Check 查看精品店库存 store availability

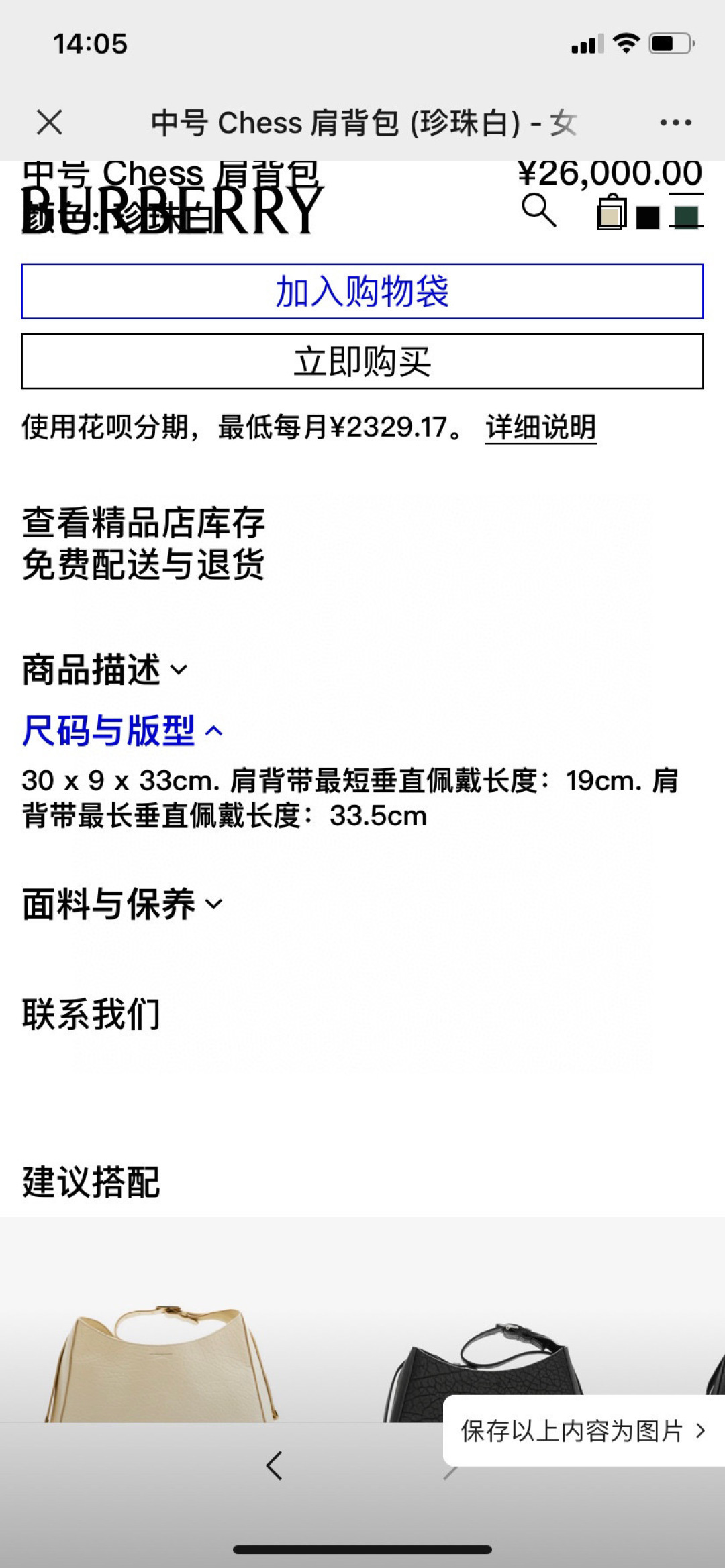pos(144,523)
